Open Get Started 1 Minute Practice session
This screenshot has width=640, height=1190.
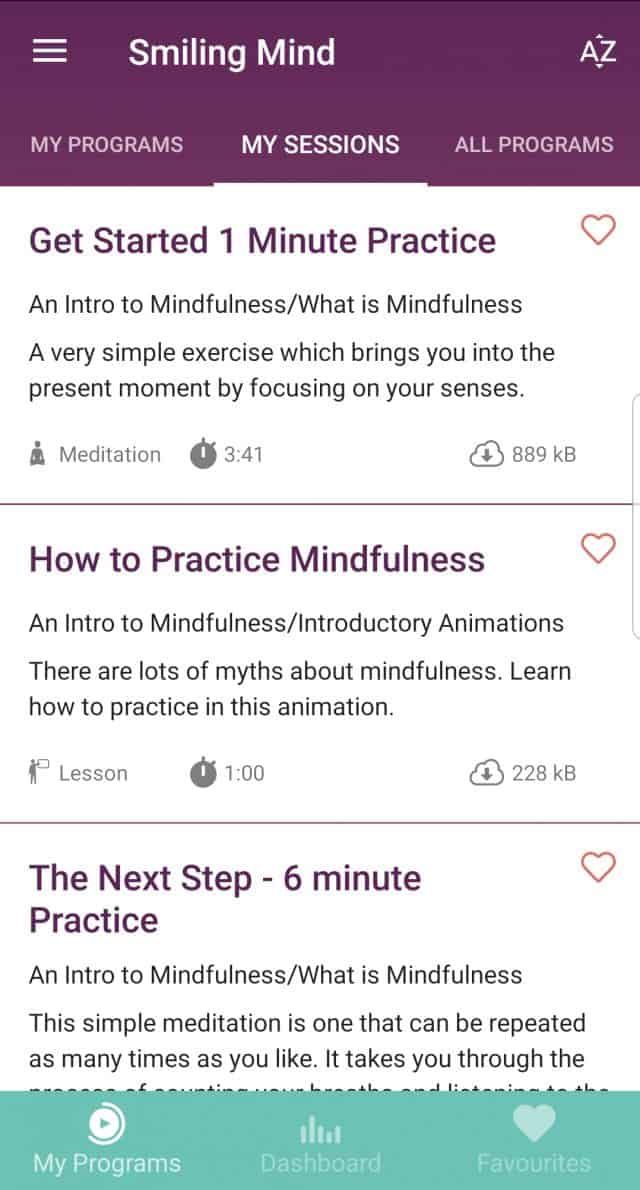(262, 241)
